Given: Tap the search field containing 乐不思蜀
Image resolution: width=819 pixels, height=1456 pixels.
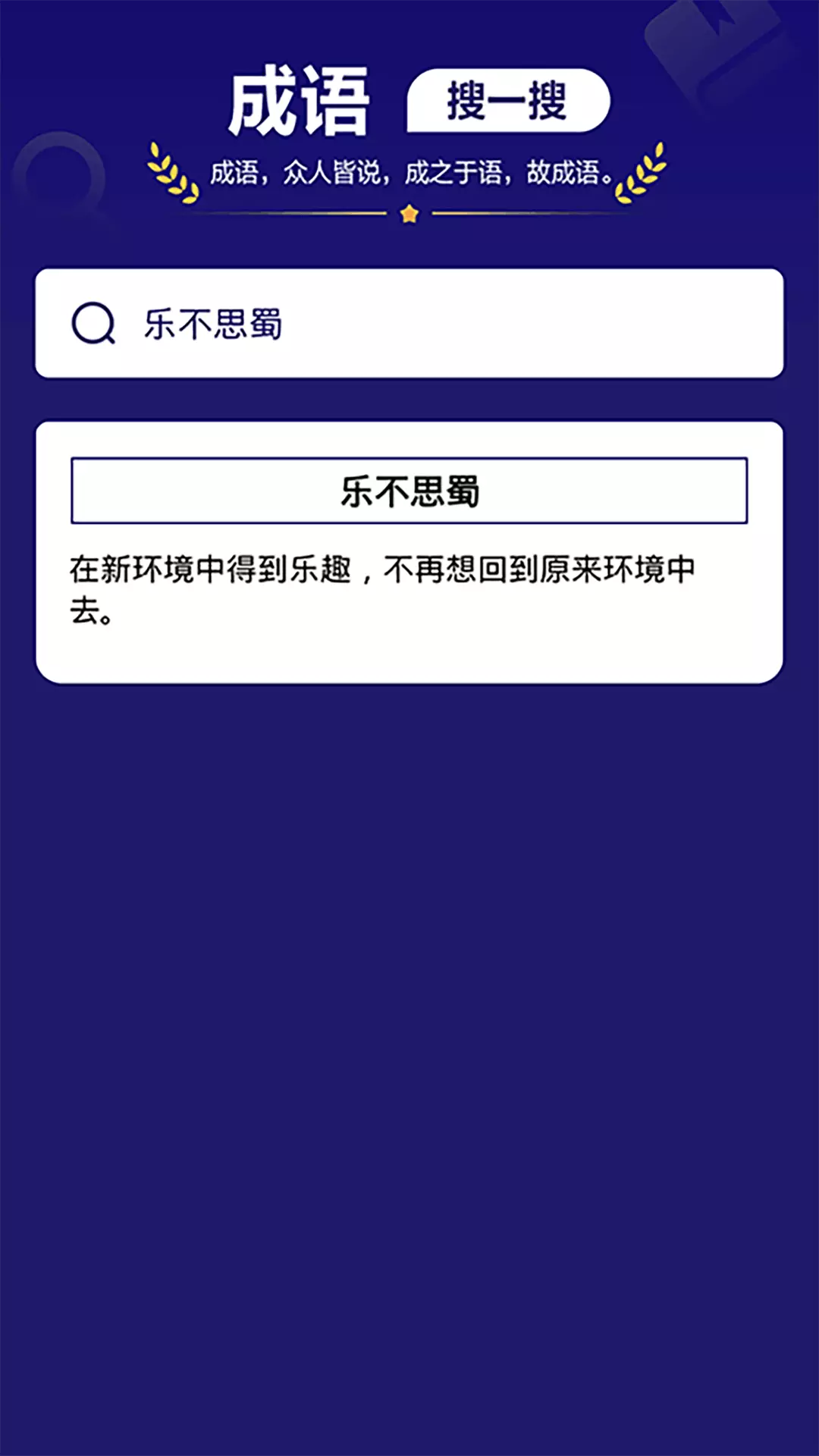Looking at the screenshot, I should (x=409, y=323).
